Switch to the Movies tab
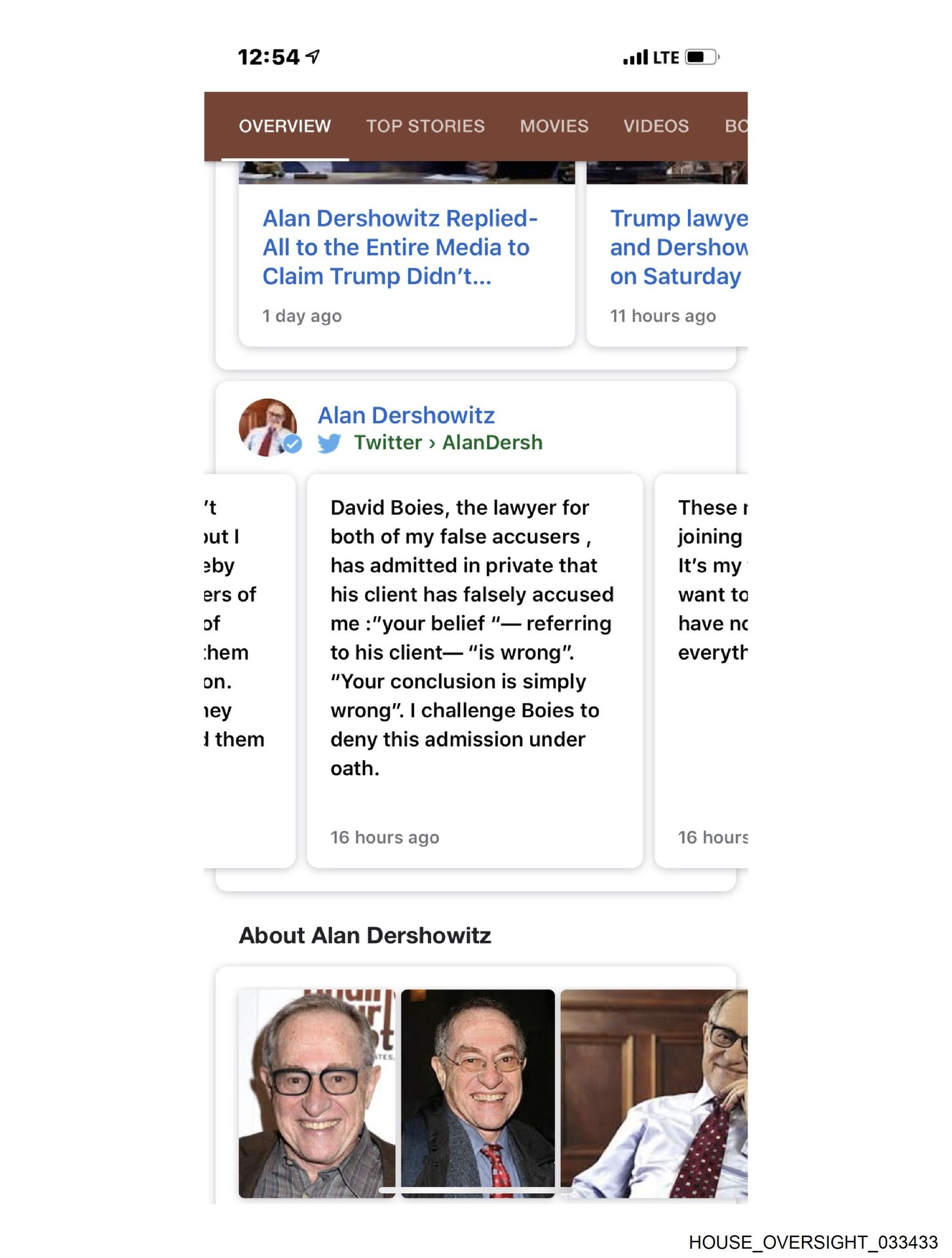The height and width of the screenshot is (1258, 952). (x=554, y=126)
